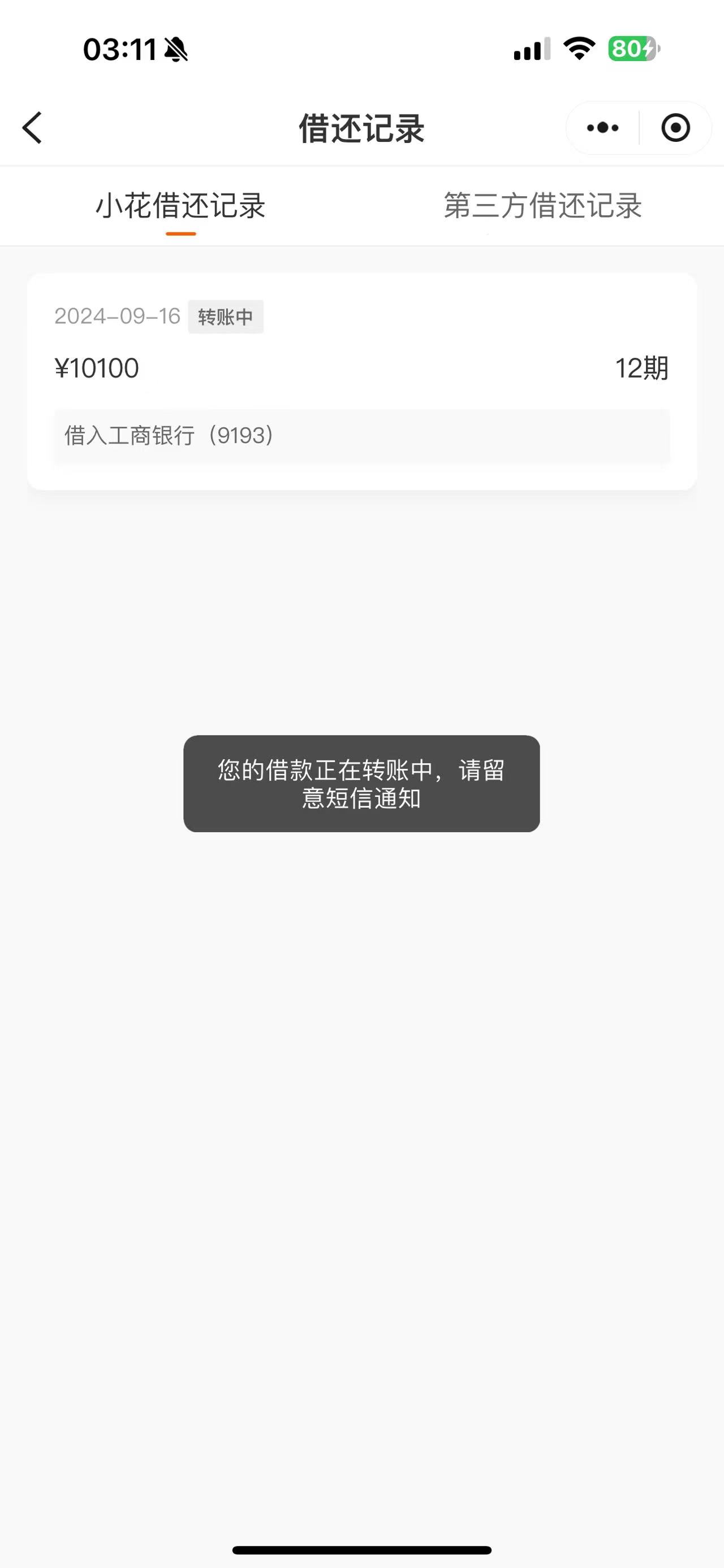This screenshot has height=1568, width=724.
Task: Select the 小花借还记录 tab
Action: click(181, 206)
